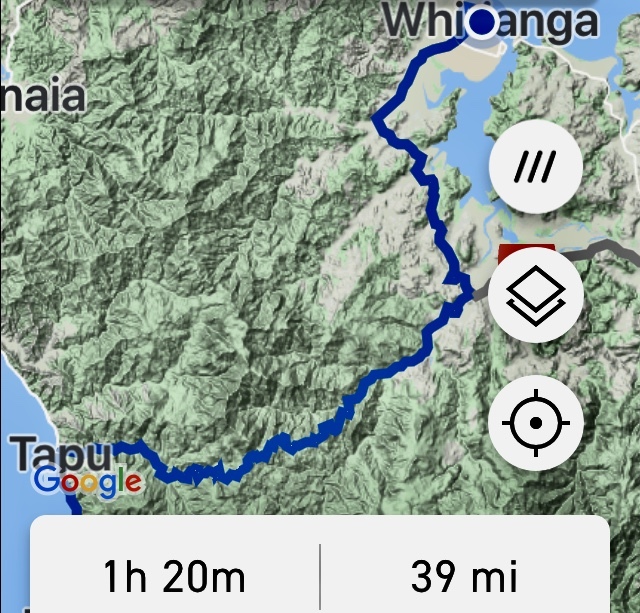Image resolution: width=640 pixels, height=613 pixels.
Task: Open the what3words grid button
Action: tap(536, 169)
